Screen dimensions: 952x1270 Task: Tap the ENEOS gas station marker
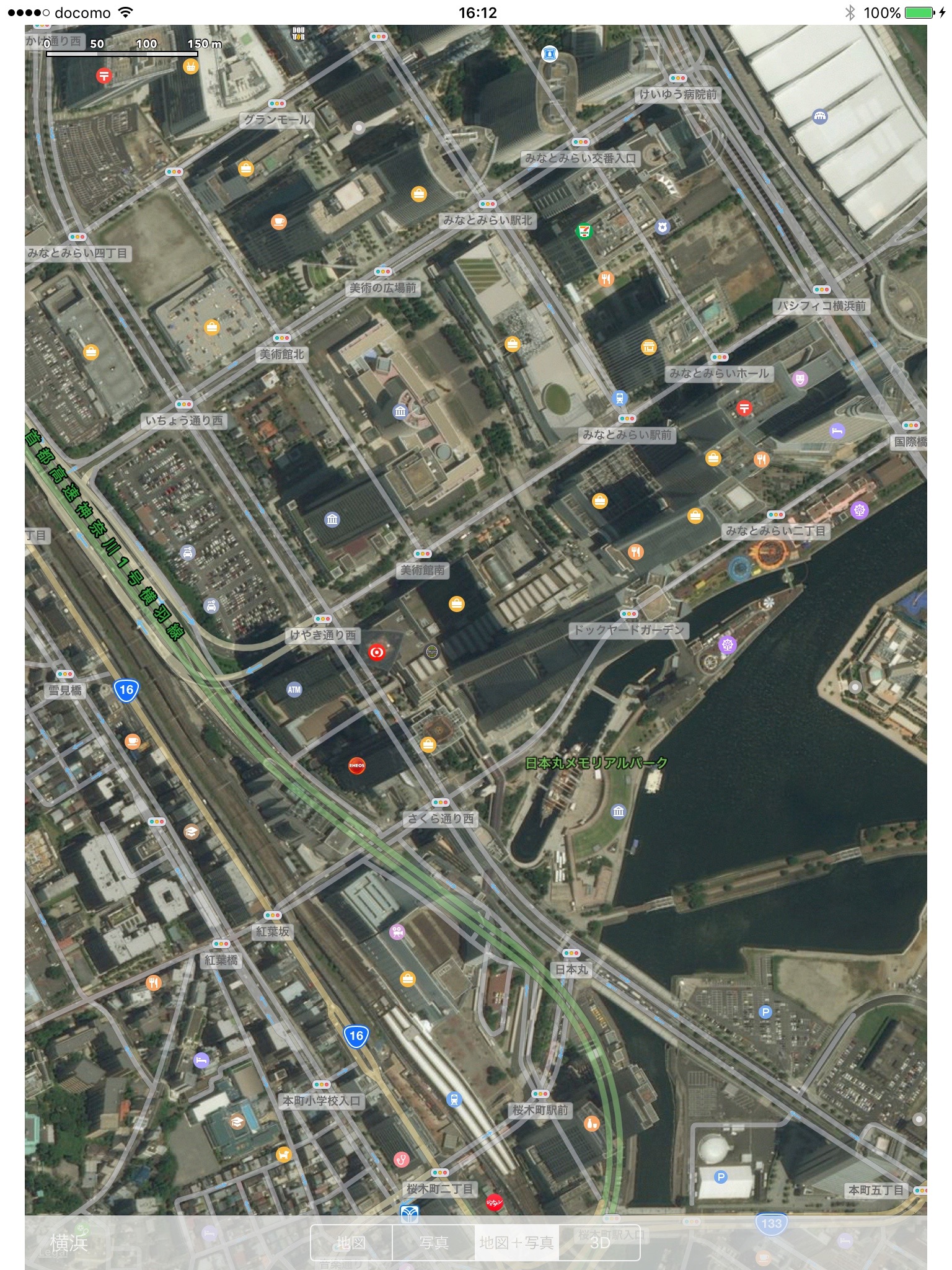tap(357, 765)
